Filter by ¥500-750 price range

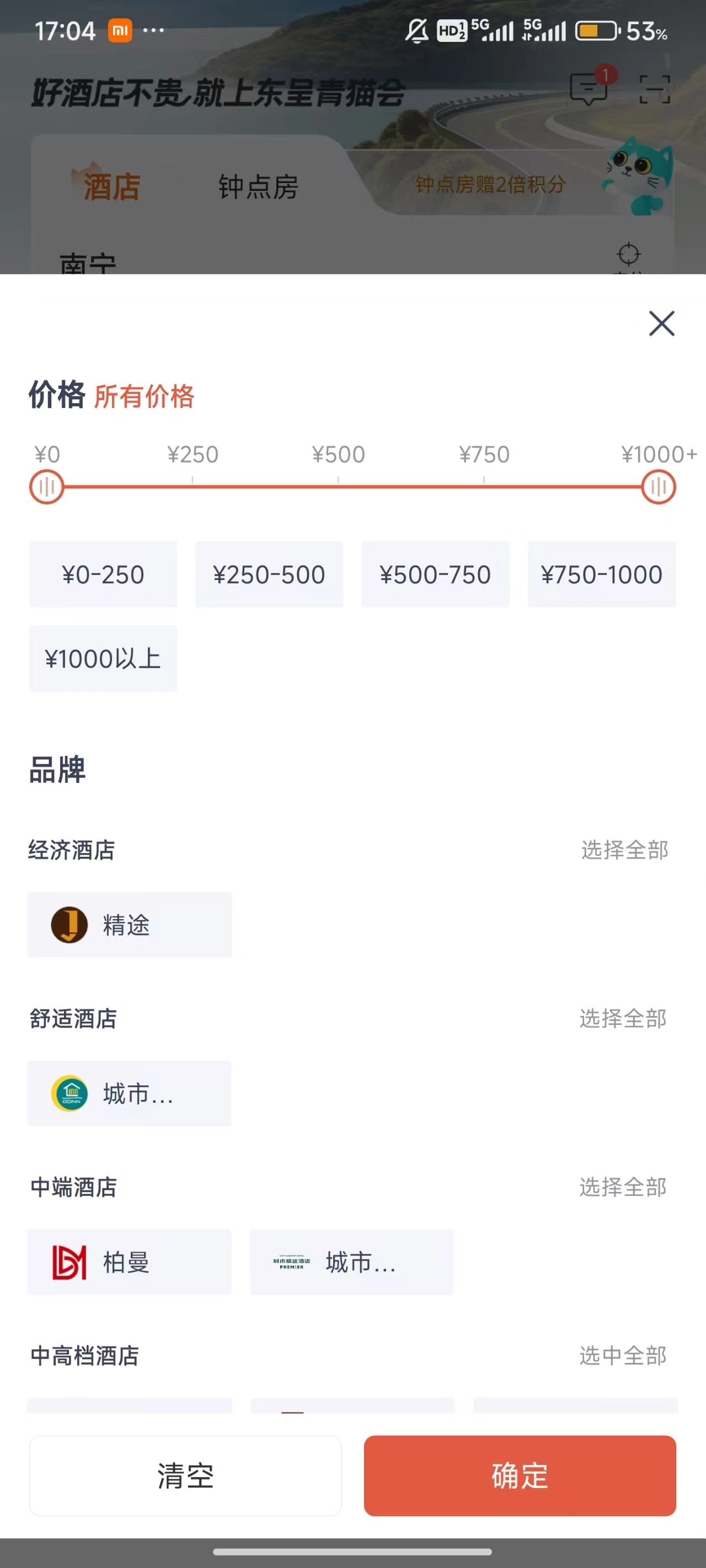coord(435,574)
